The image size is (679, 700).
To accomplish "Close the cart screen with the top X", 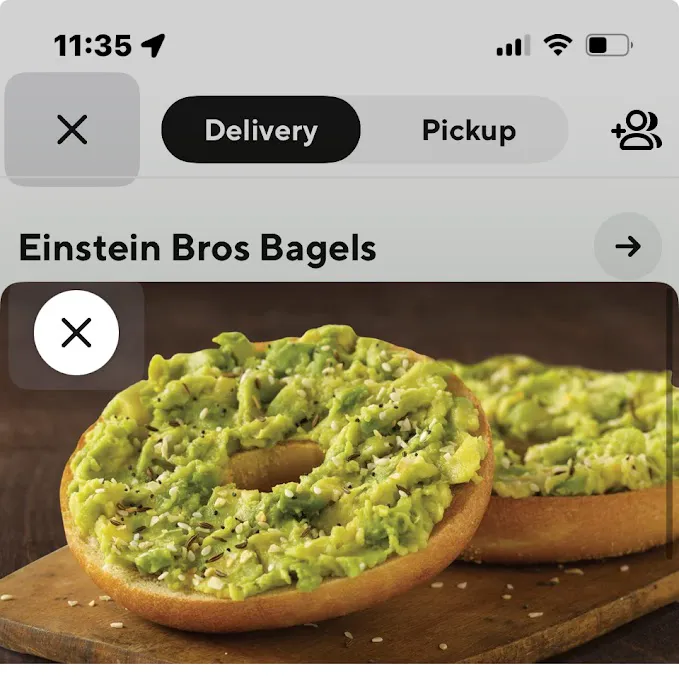I will [x=72, y=129].
